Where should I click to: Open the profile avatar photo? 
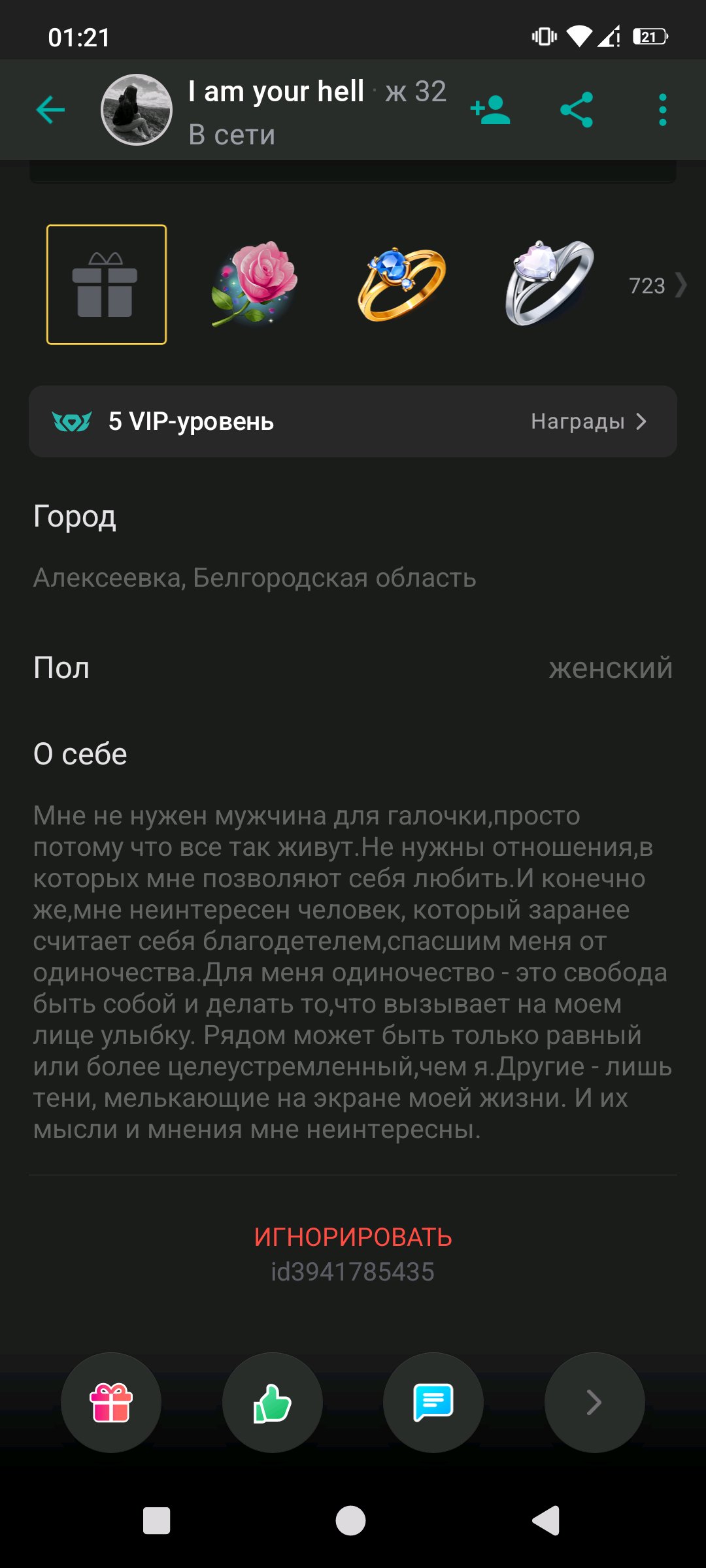coord(136,110)
